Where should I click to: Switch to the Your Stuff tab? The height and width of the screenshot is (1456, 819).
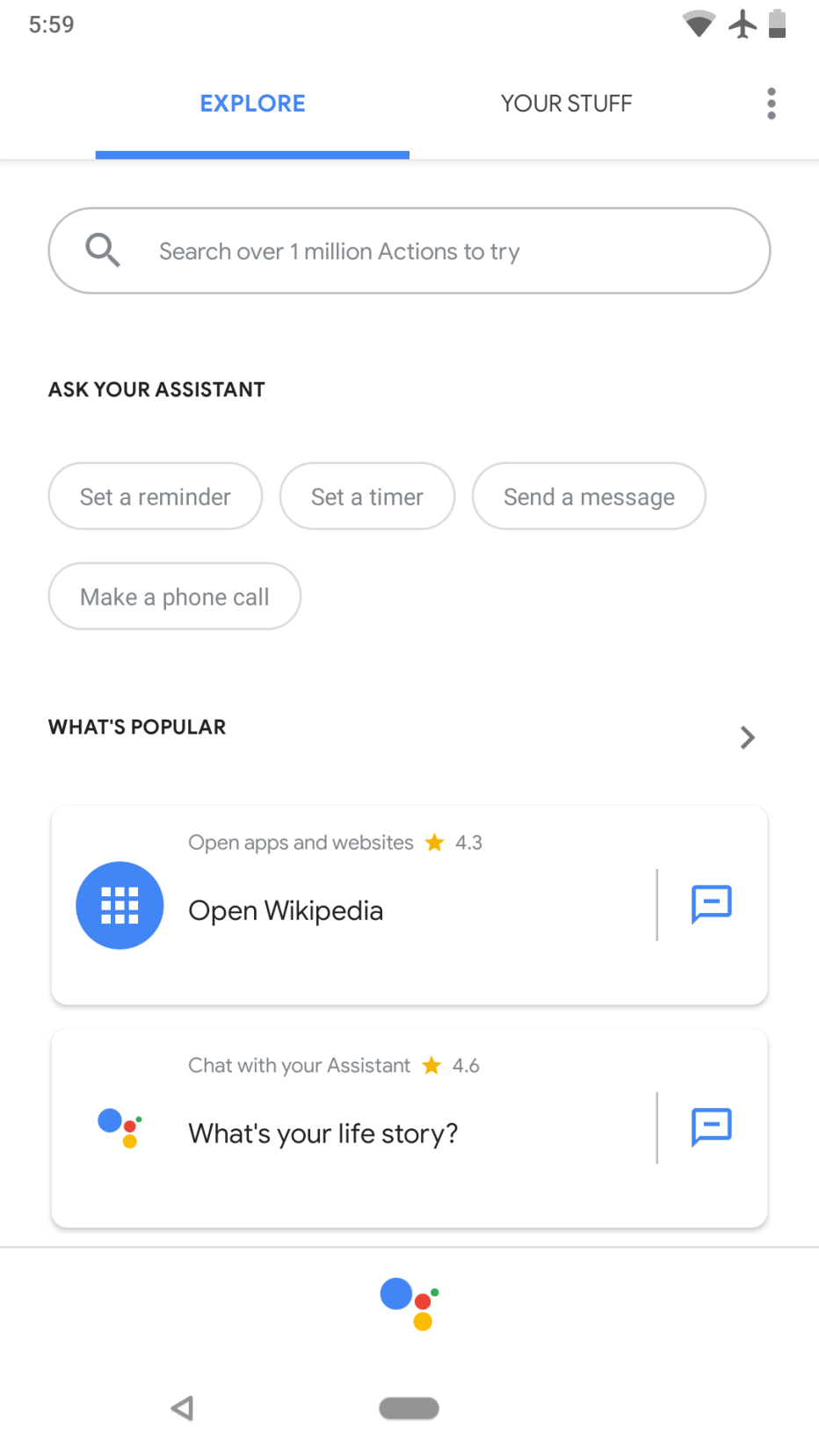click(x=566, y=104)
